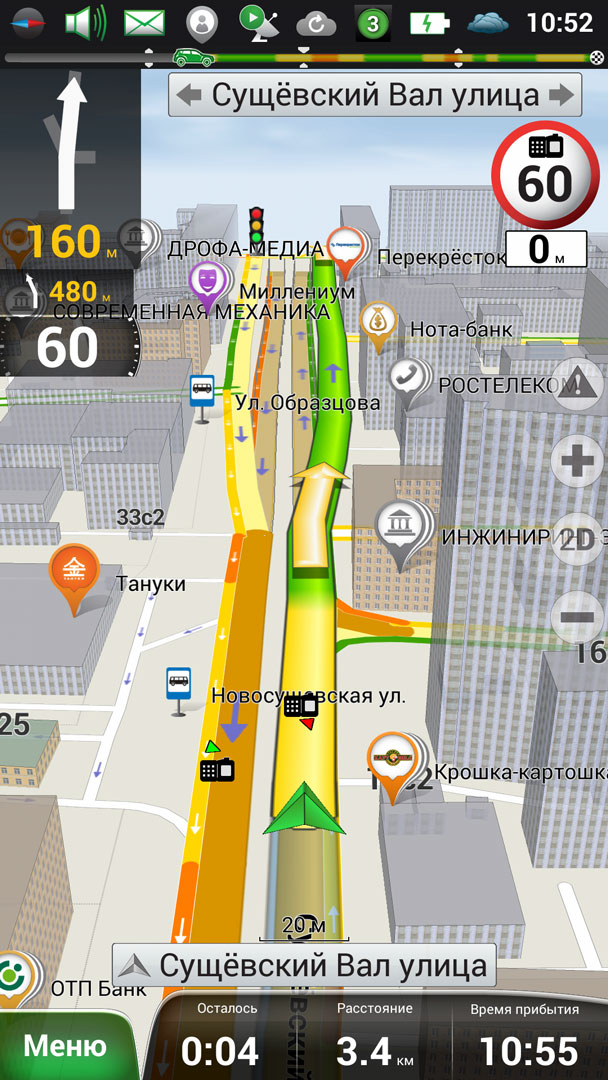
Task: Switch map to 2D view
Action: (x=577, y=540)
